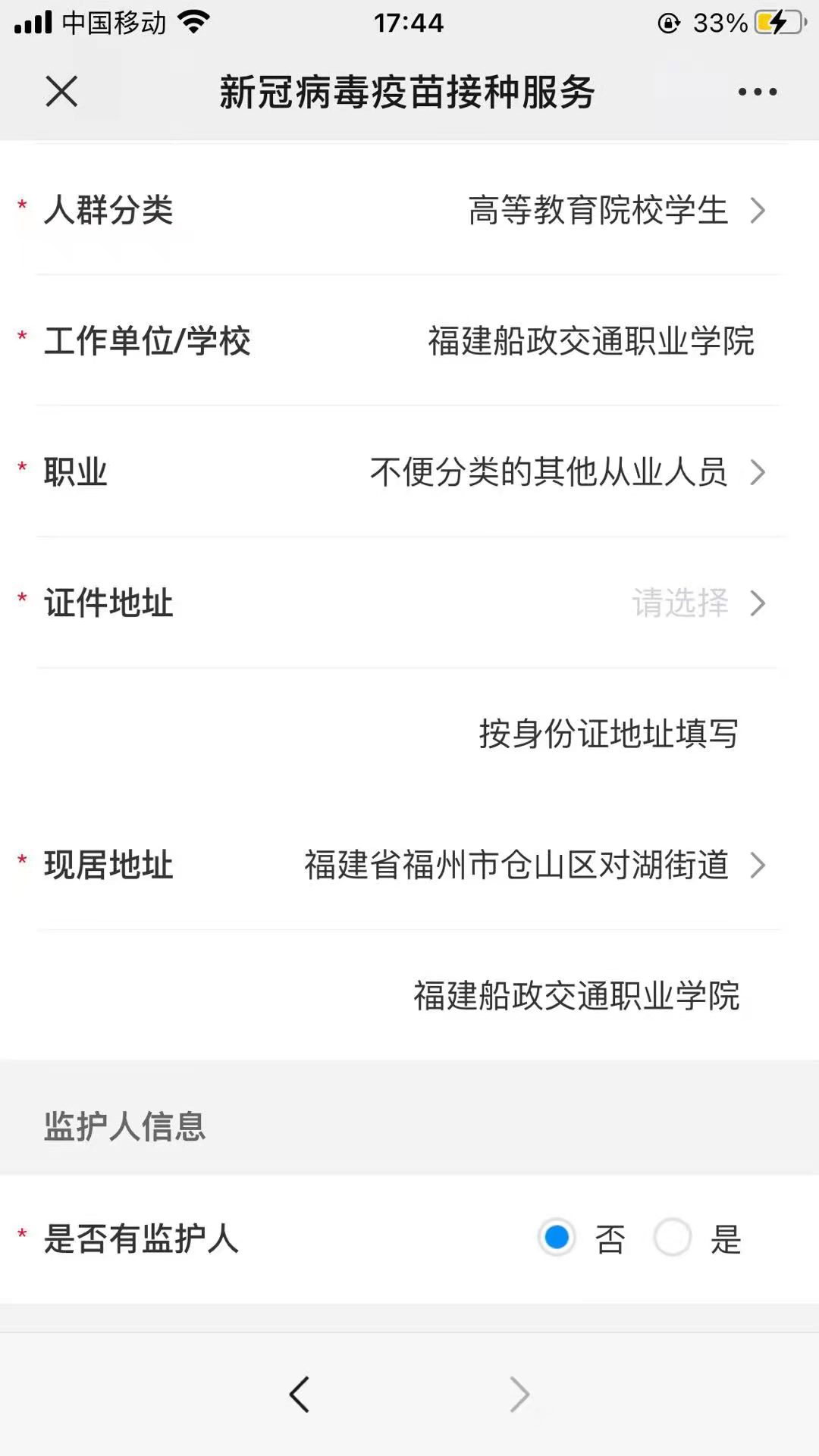The width and height of the screenshot is (819, 1456).
Task: Go back with bottom left arrow
Action: pos(300,1394)
